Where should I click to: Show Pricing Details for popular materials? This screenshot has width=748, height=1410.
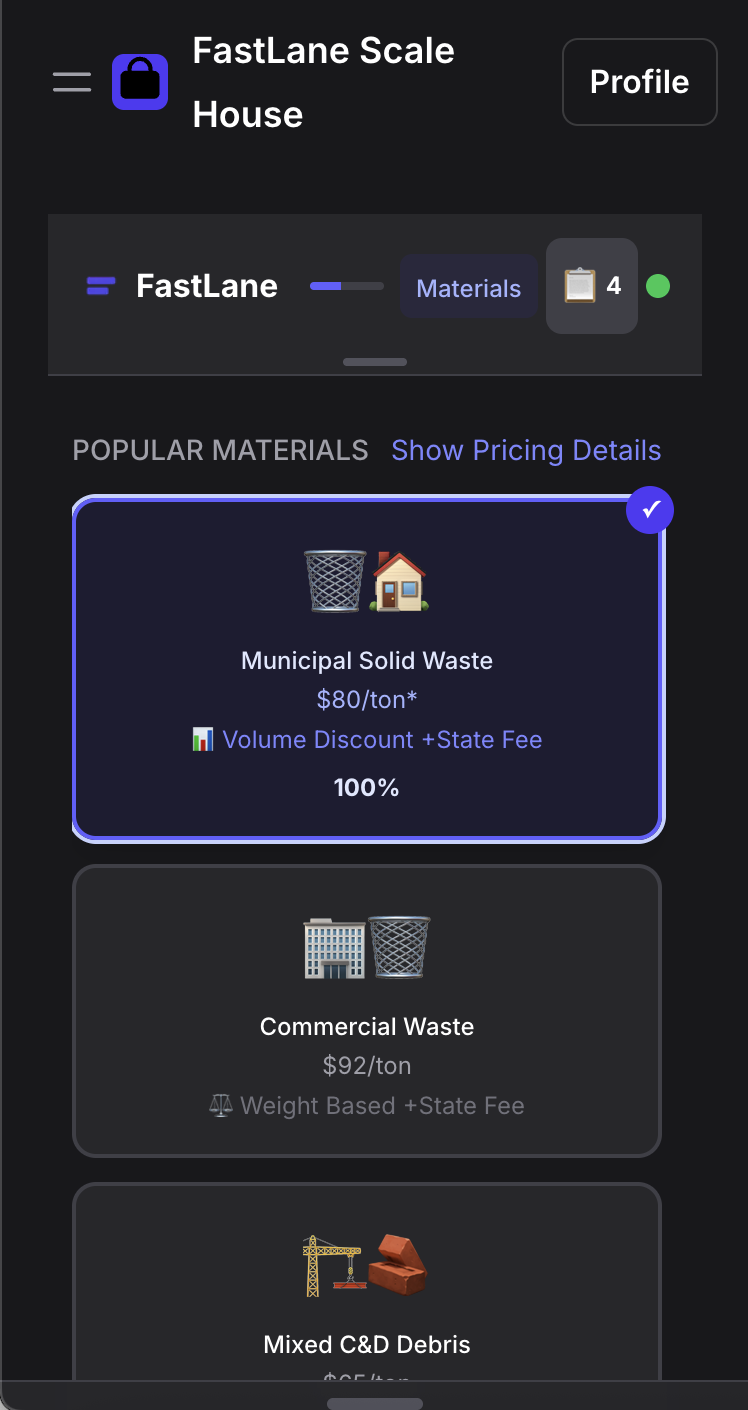click(526, 450)
